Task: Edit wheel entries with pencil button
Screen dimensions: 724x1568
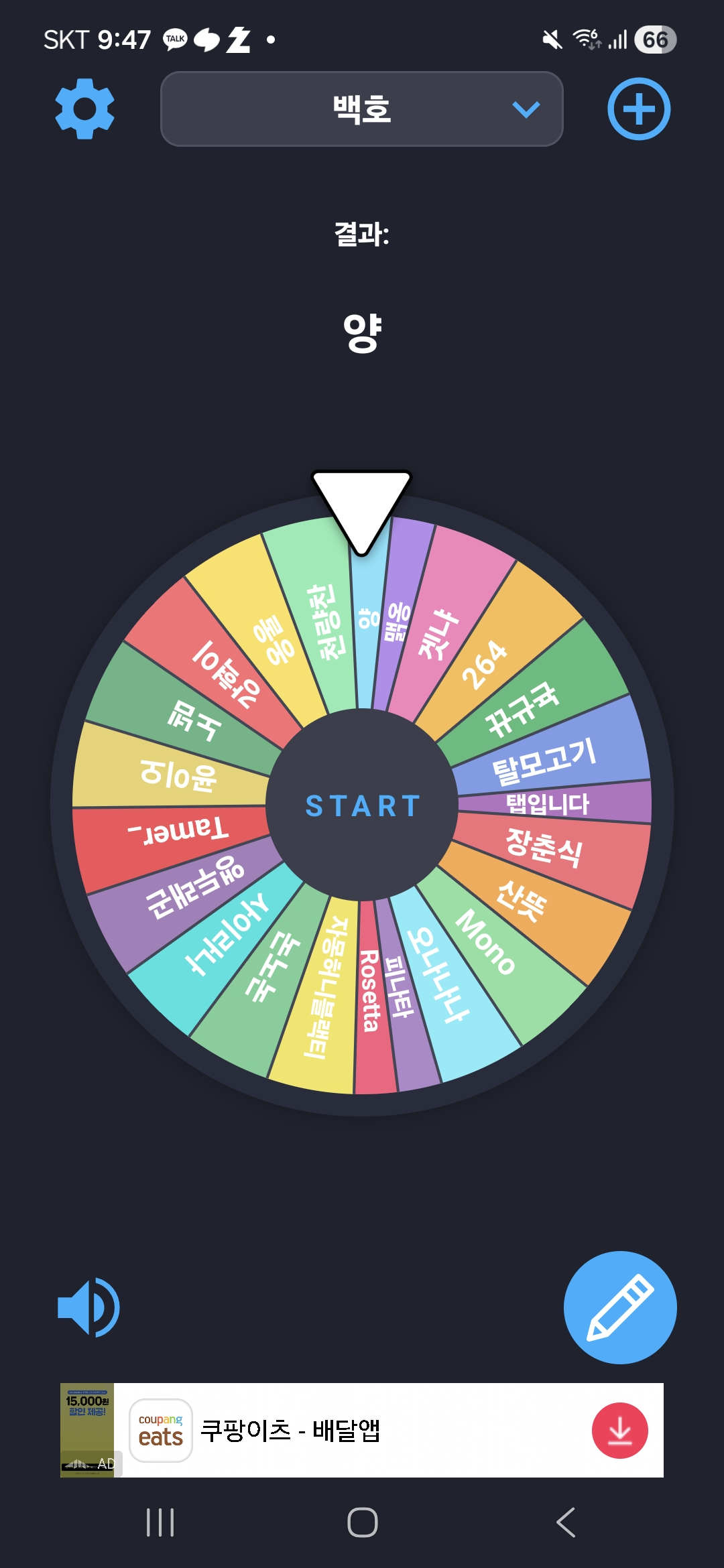Action: pyautogui.click(x=619, y=1307)
